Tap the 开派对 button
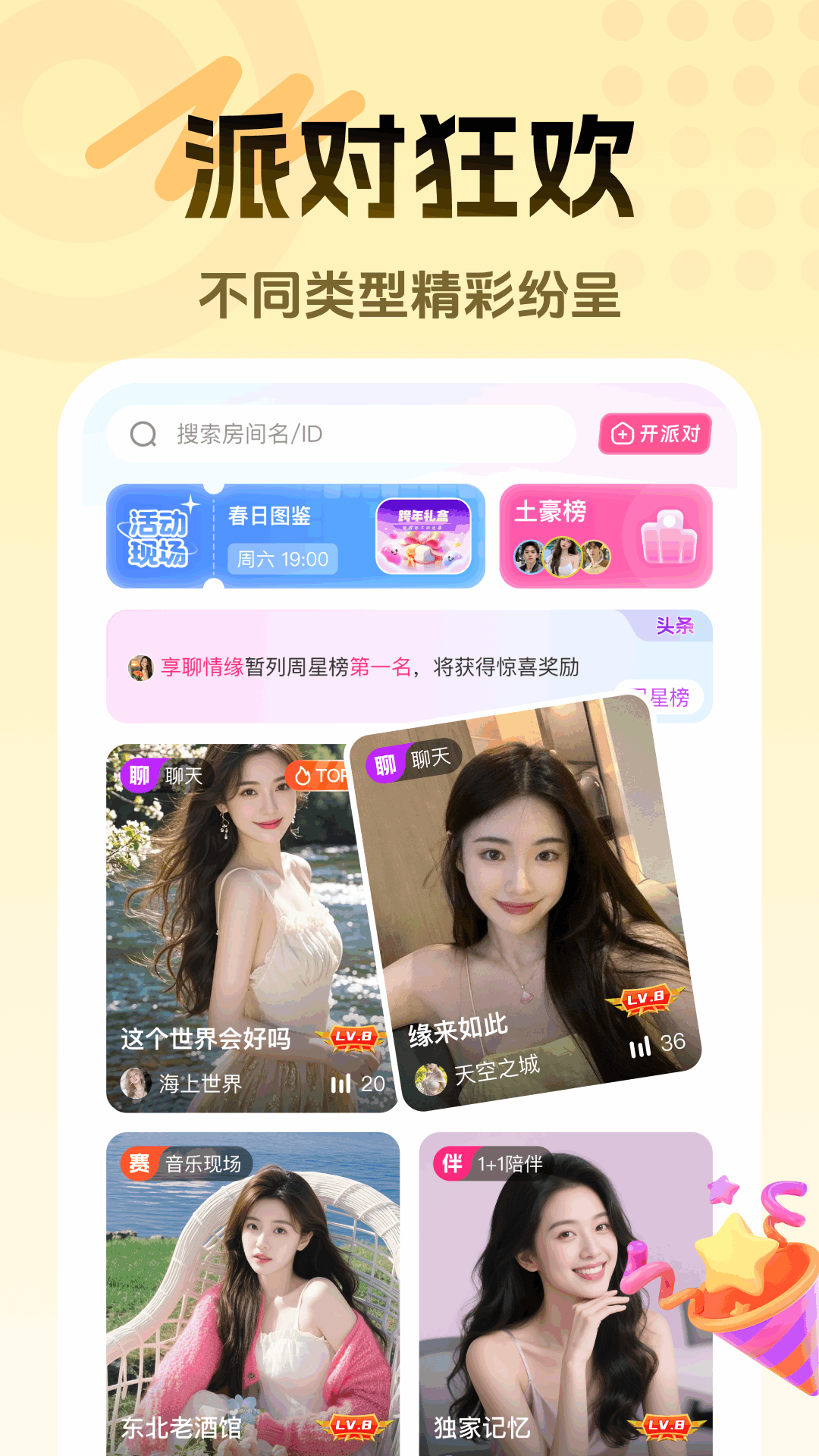This screenshot has width=819, height=1456. 657,433
